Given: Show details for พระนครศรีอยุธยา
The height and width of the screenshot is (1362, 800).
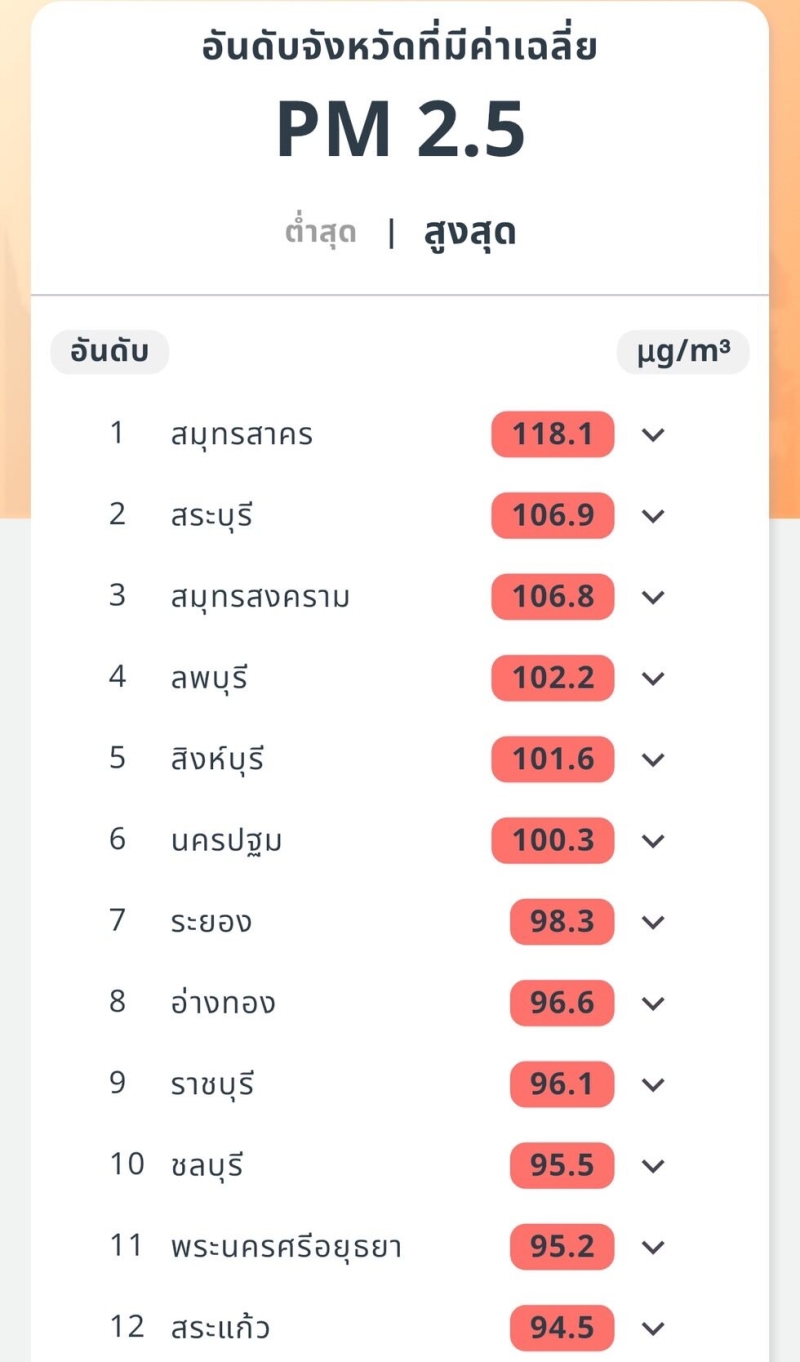Looking at the screenshot, I should click(x=653, y=1247).
